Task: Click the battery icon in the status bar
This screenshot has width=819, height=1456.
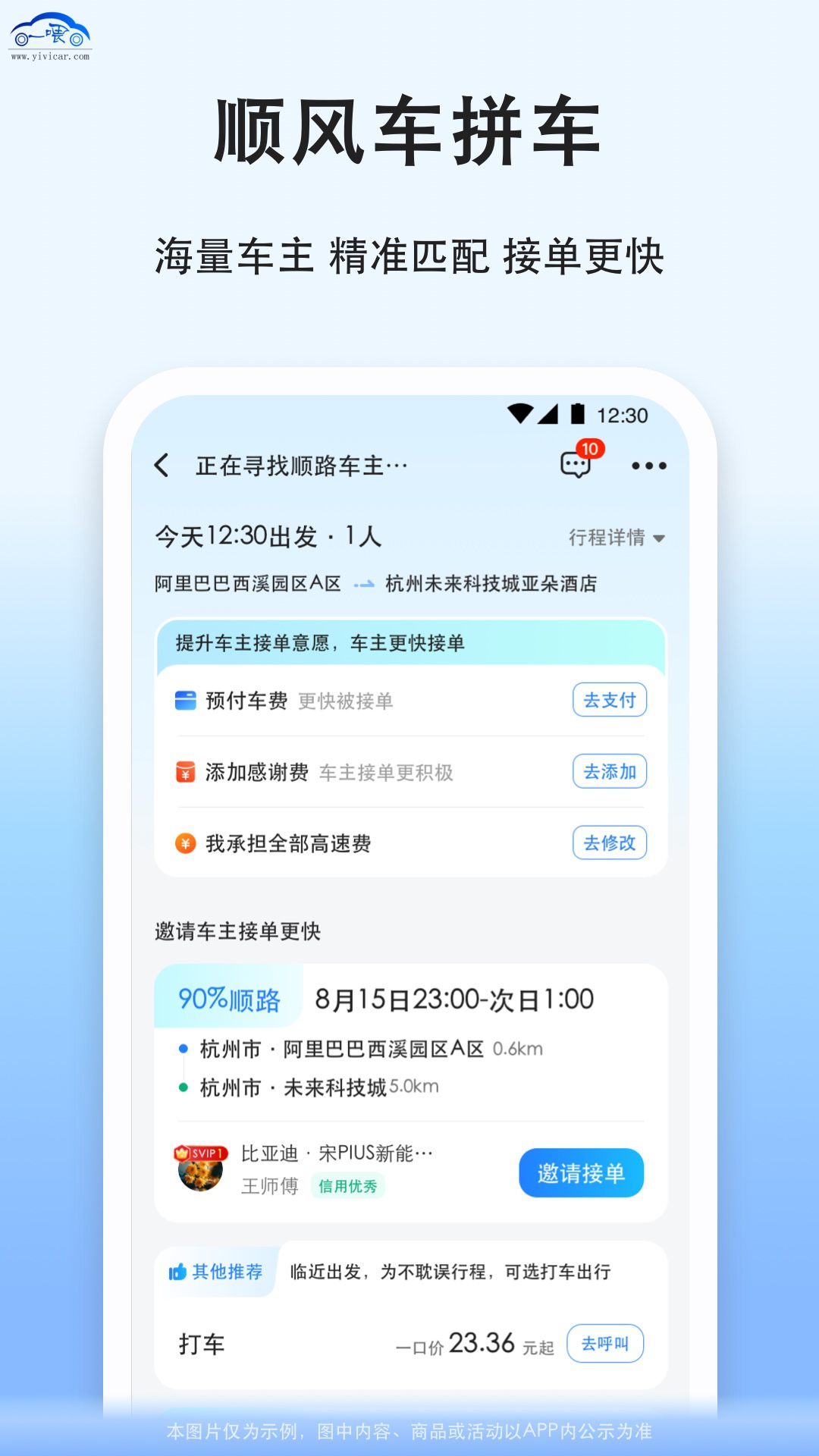Action: point(576,415)
